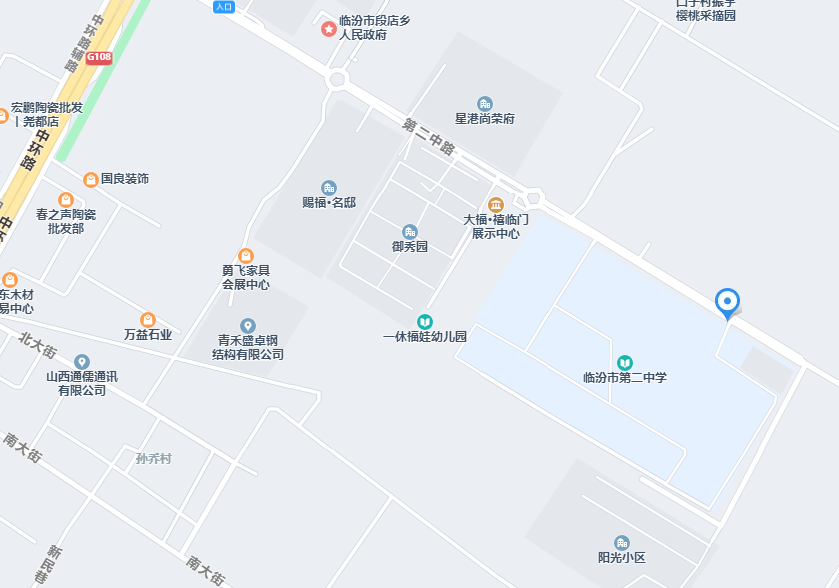Tap the 星港尚荣府 residential marker

[485, 104]
